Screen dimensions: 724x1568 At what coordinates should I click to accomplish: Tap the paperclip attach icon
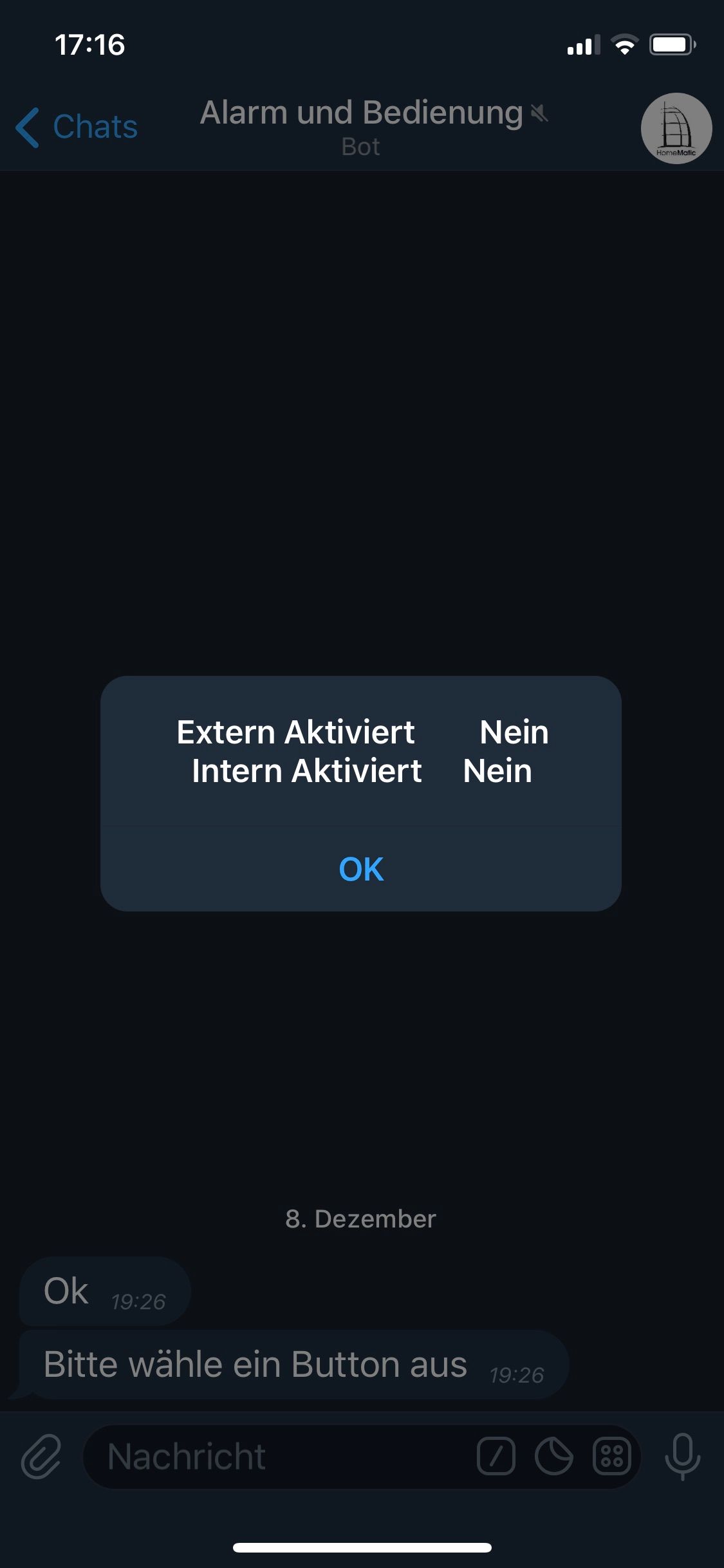[x=41, y=1456]
